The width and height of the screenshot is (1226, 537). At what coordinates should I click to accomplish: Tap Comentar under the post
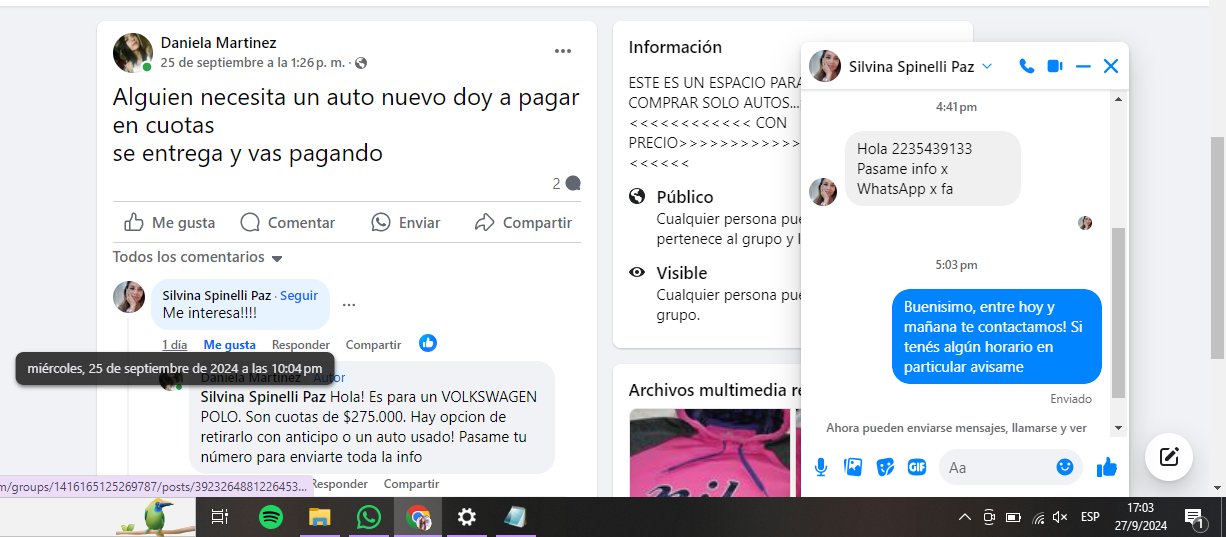click(288, 222)
